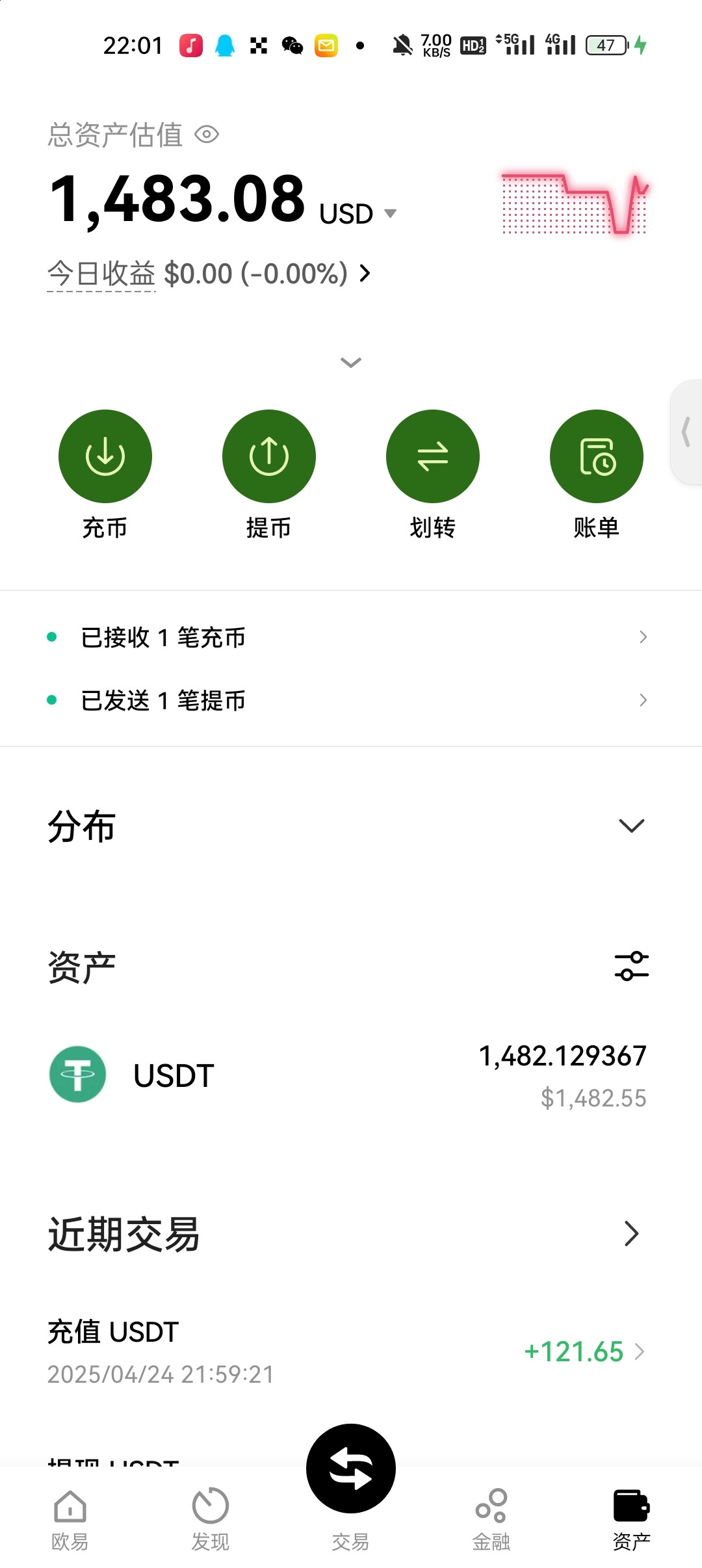Hide total asset value with eye icon
This screenshot has height=1568, width=702.
(x=207, y=135)
